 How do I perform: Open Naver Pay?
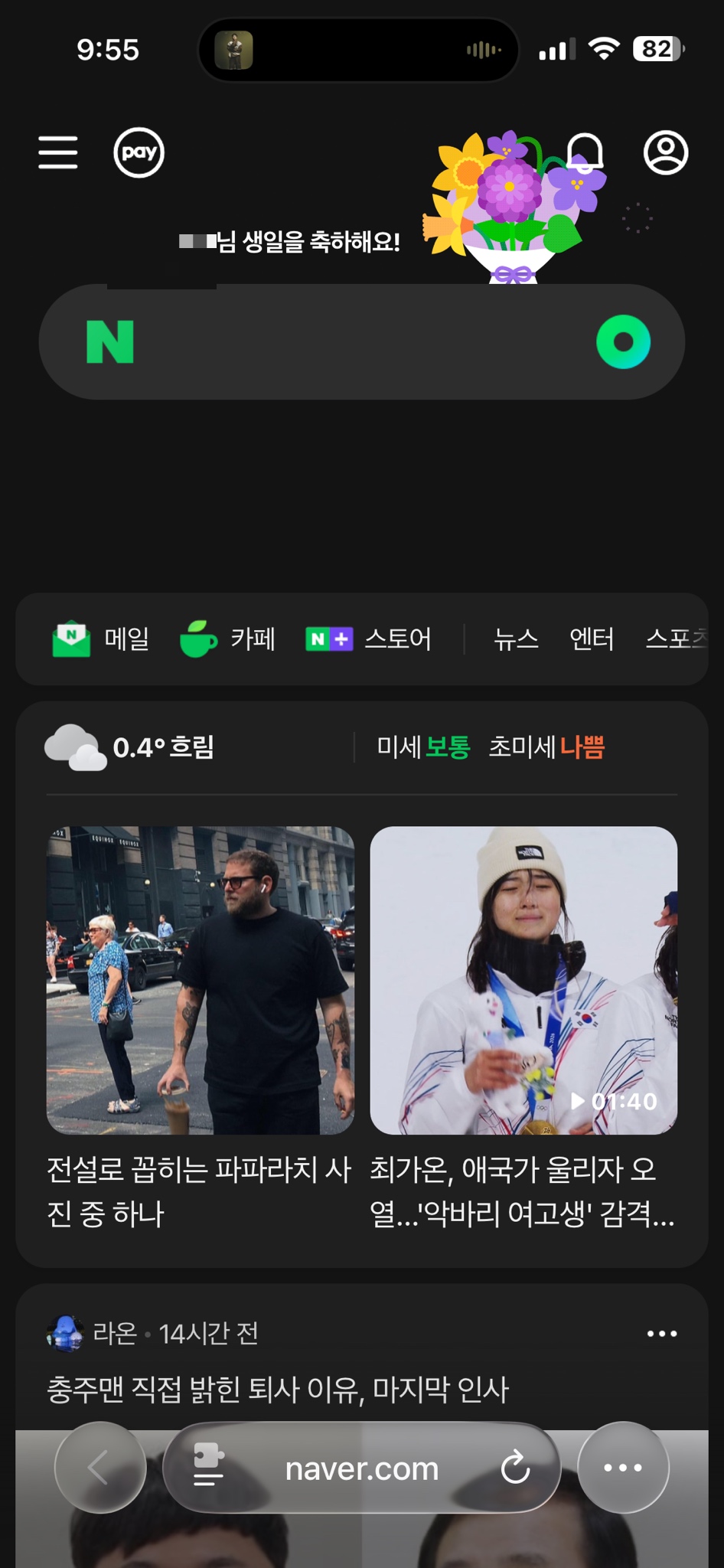tap(139, 152)
